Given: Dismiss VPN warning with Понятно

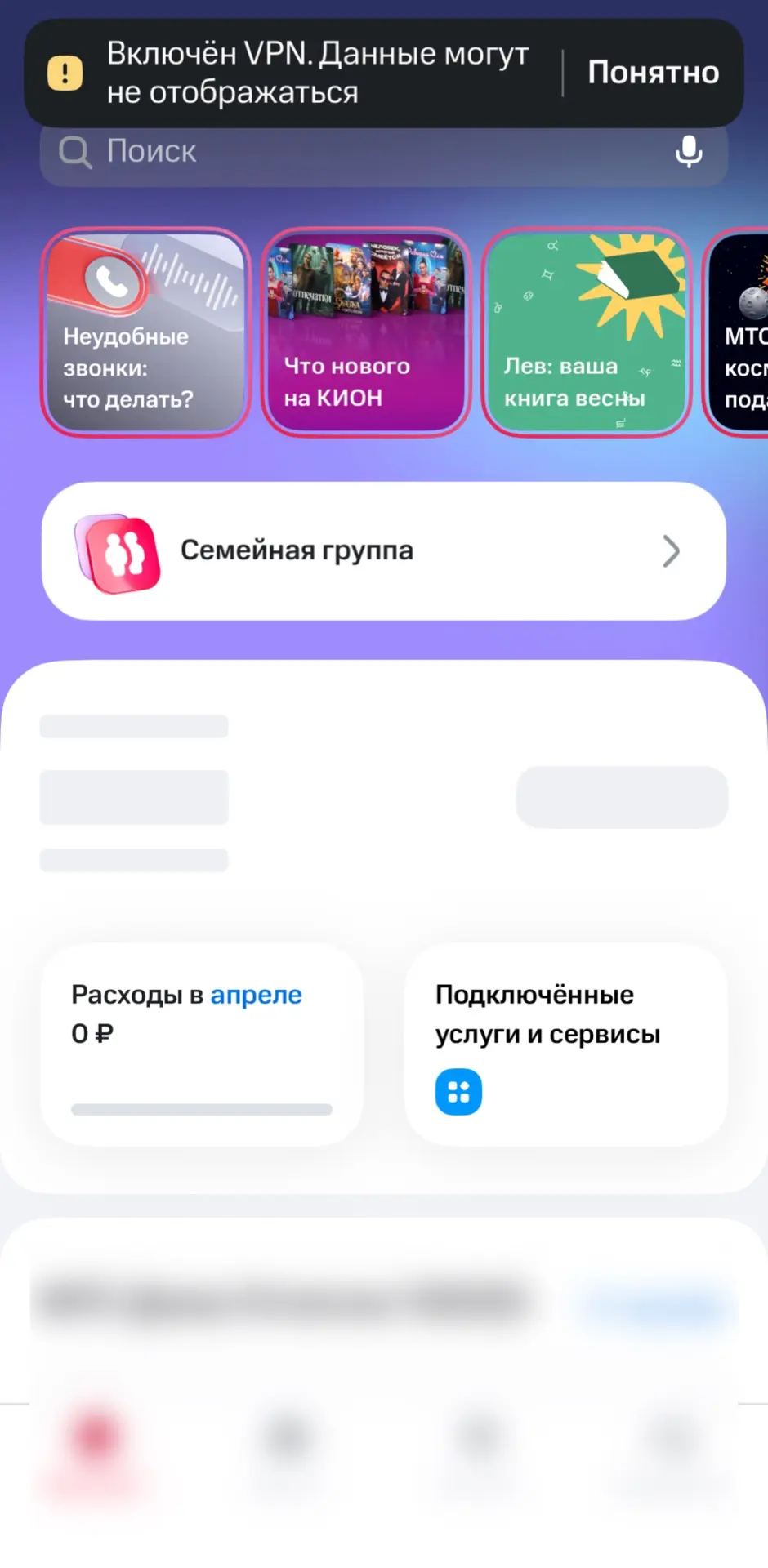Looking at the screenshot, I should 653,73.
